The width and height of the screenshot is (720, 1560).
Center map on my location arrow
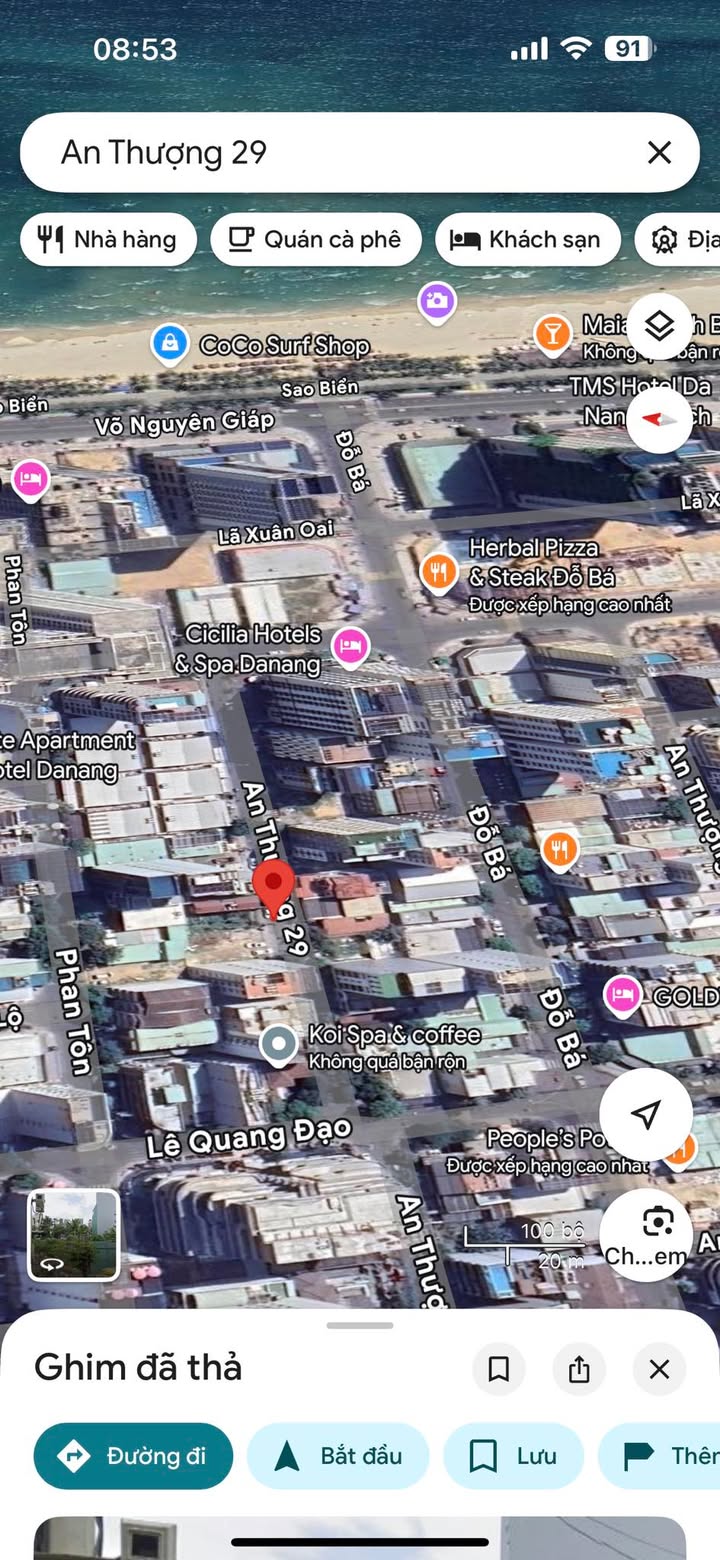coord(646,1114)
